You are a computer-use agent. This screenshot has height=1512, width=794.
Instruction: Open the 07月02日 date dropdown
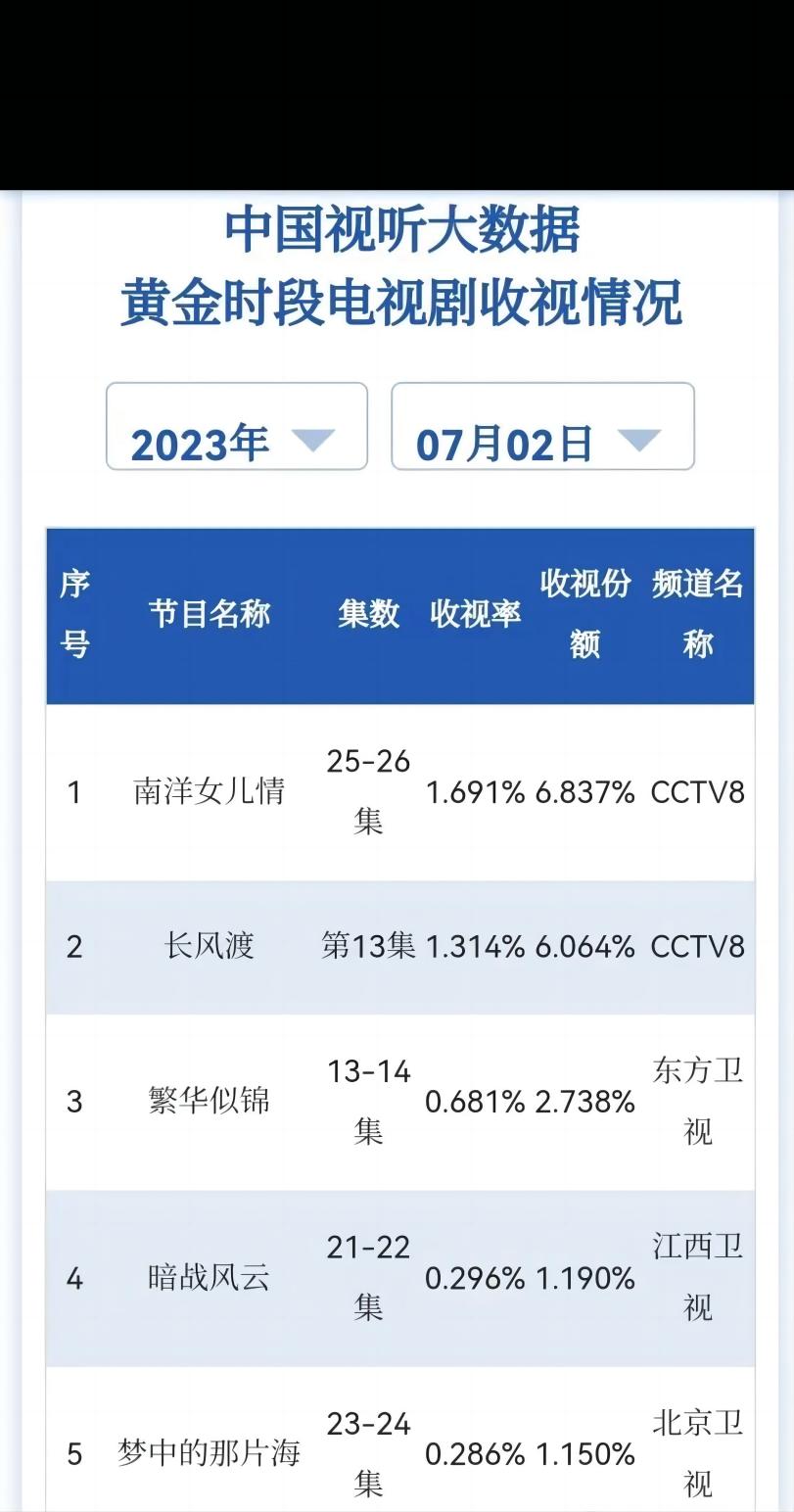point(542,427)
